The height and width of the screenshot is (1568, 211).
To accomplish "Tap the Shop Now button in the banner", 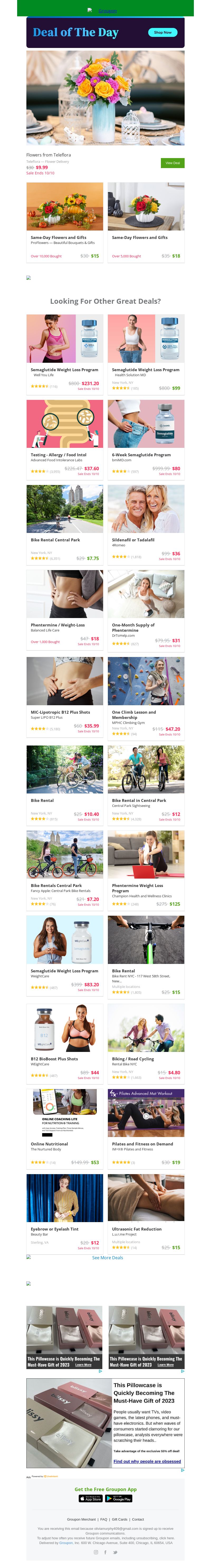I will [x=162, y=32].
